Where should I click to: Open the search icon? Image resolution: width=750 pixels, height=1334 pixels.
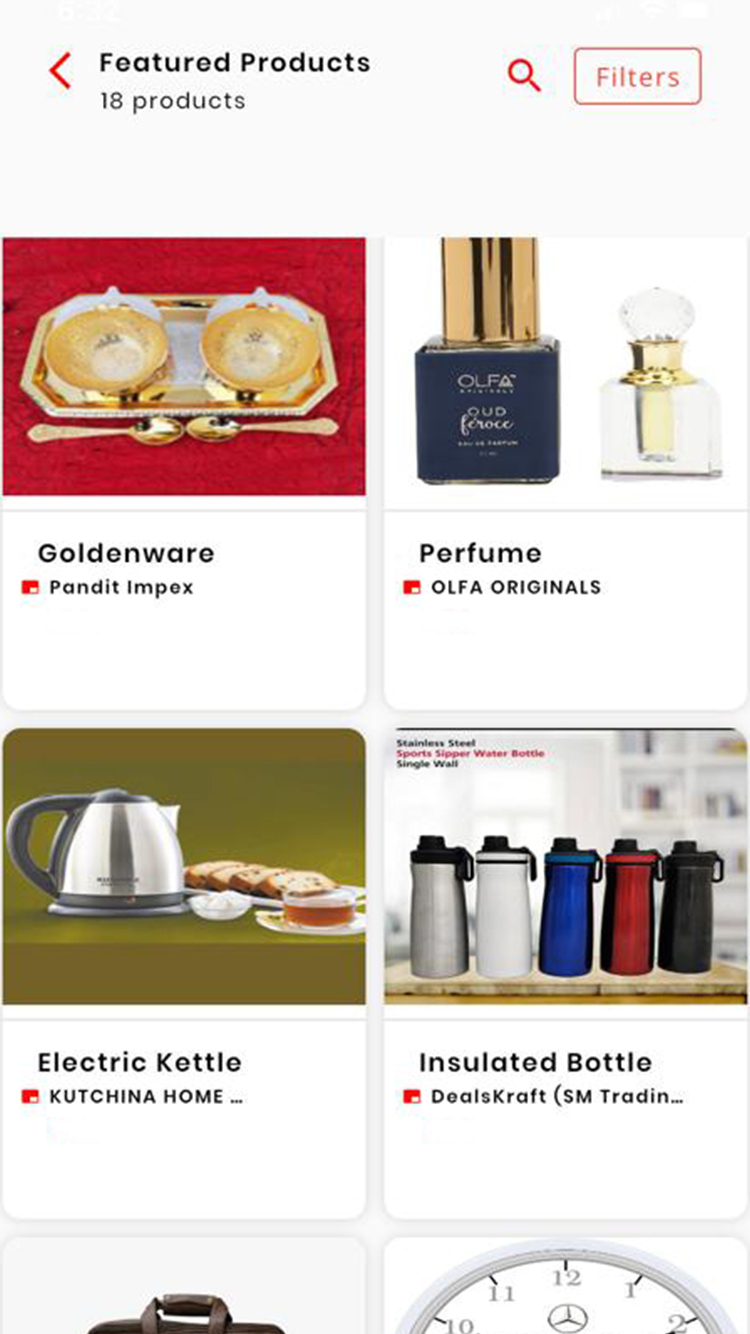524,76
